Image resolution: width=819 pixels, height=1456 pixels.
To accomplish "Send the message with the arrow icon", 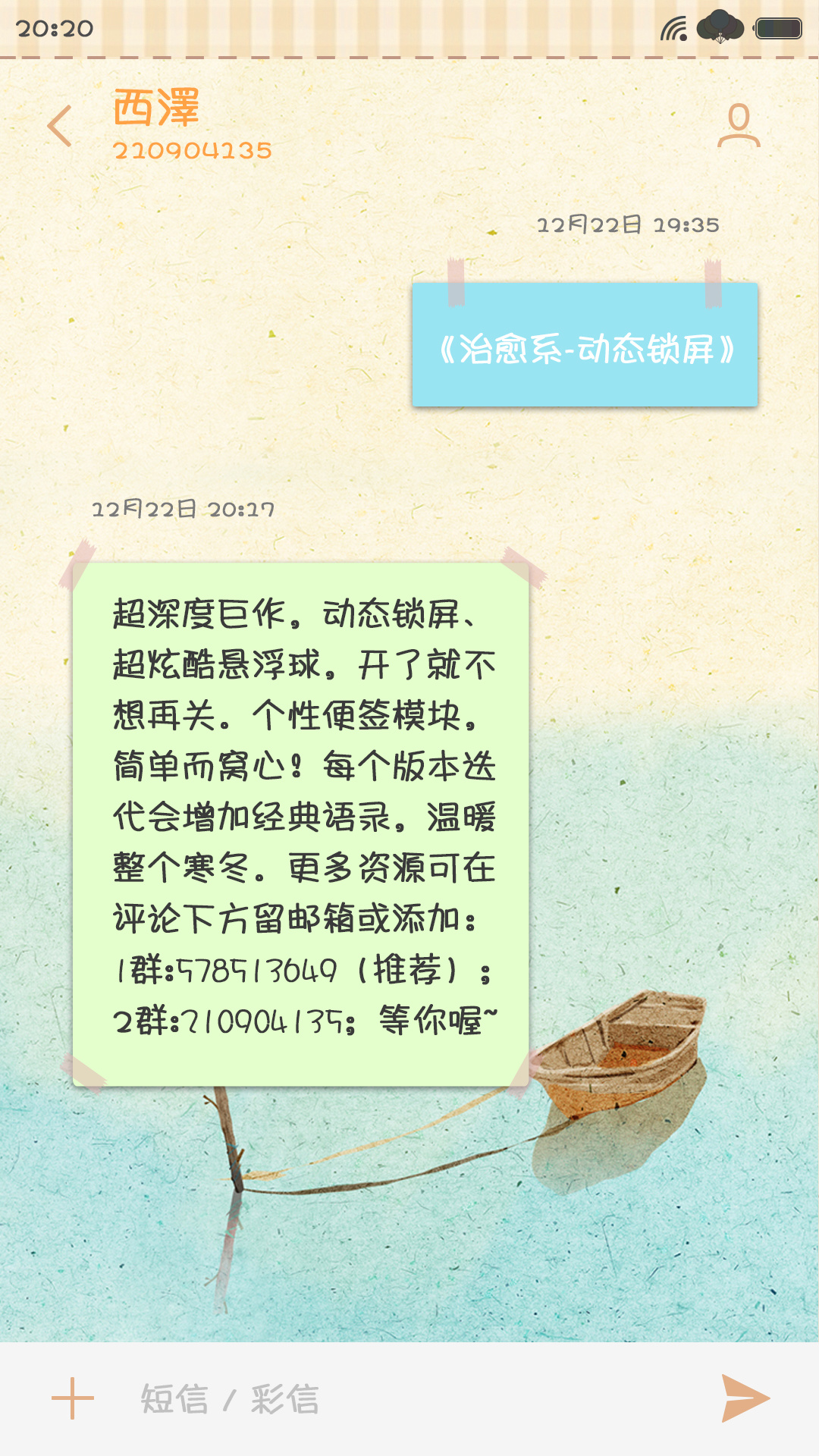I will [745, 1398].
